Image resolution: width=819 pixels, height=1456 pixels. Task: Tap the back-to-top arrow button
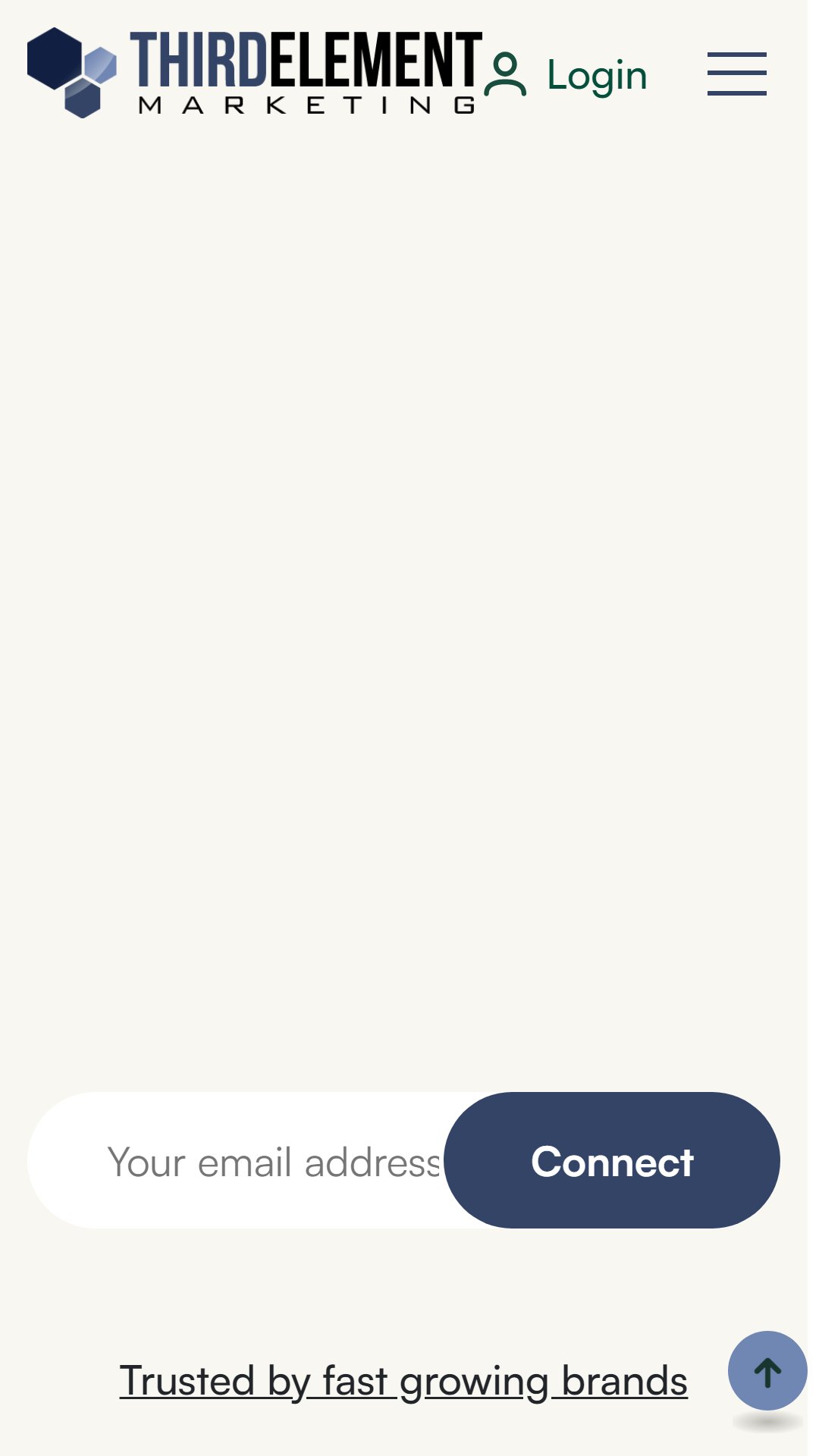click(767, 1371)
